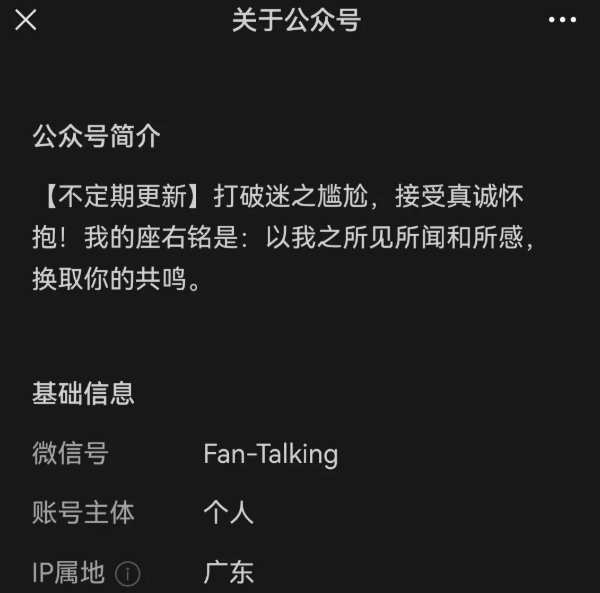Tap the info icon beside IP属地
600x593 pixels.
pos(128,573)
